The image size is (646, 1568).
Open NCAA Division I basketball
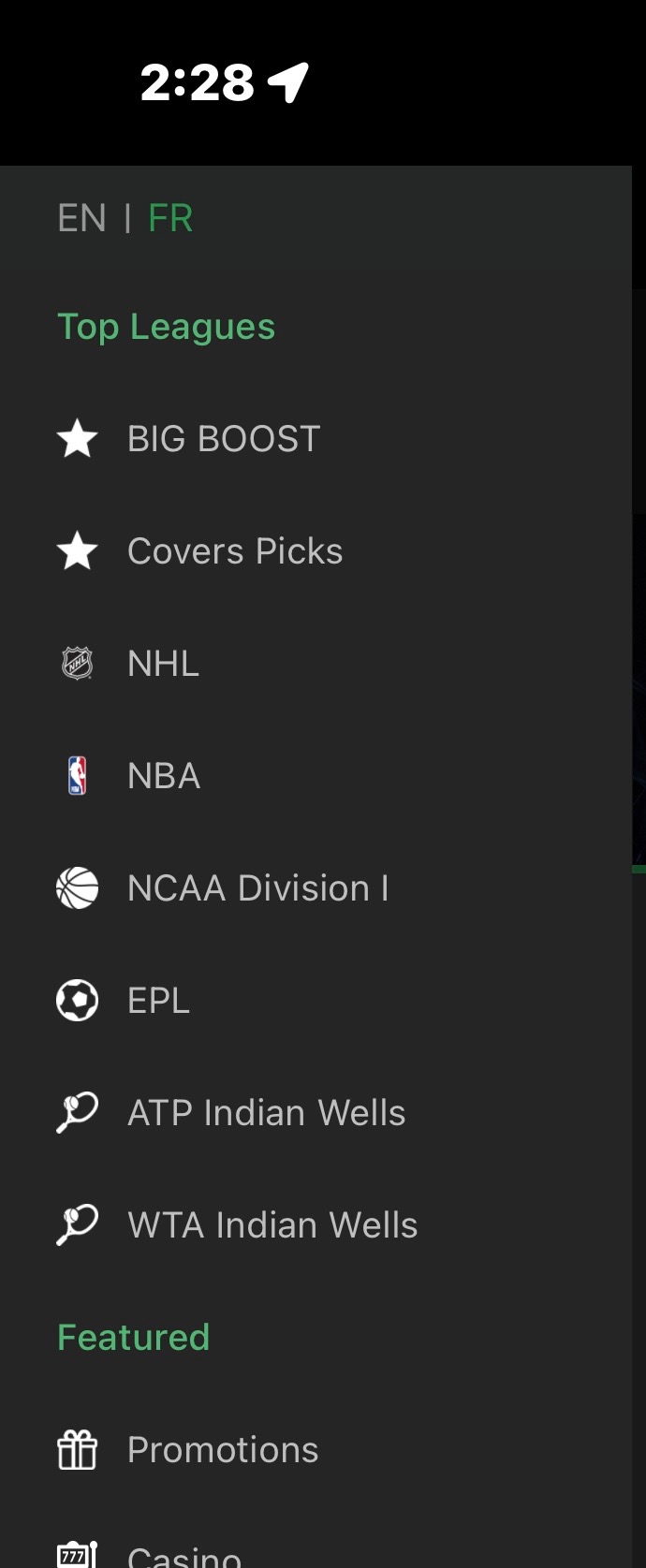257,888
